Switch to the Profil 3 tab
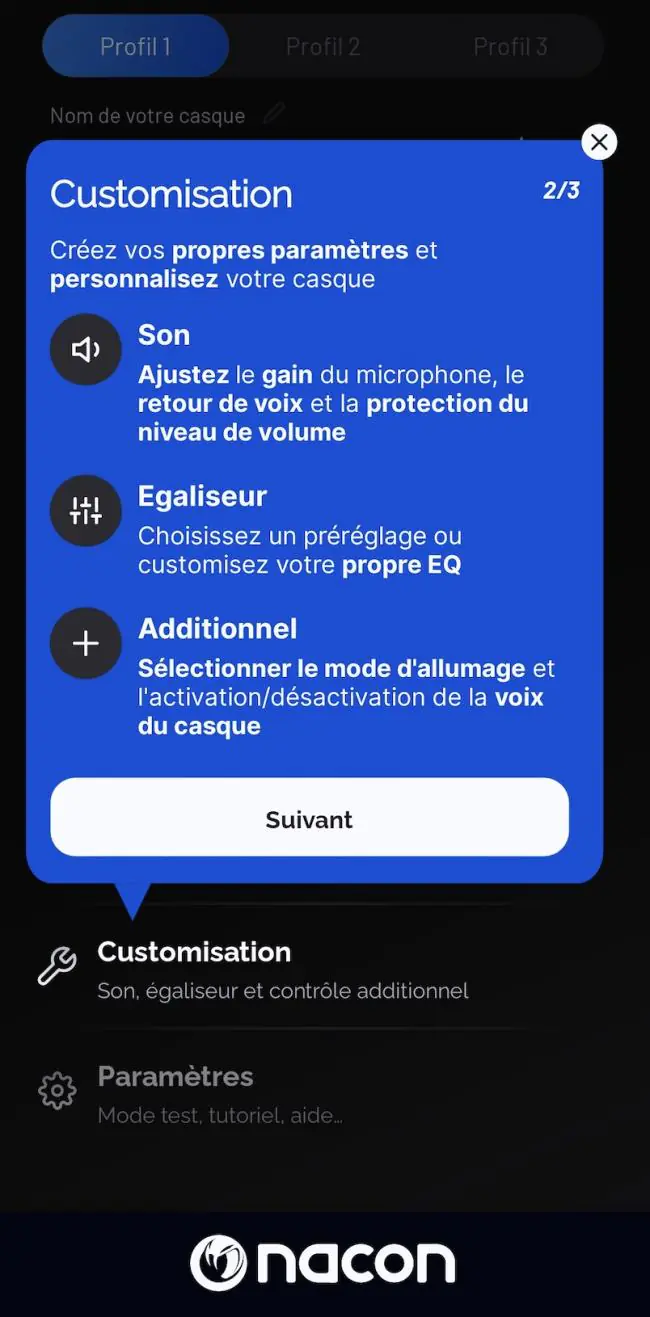Image resolution: width=650 pixels, height=1317 pixels. point(510,46)
